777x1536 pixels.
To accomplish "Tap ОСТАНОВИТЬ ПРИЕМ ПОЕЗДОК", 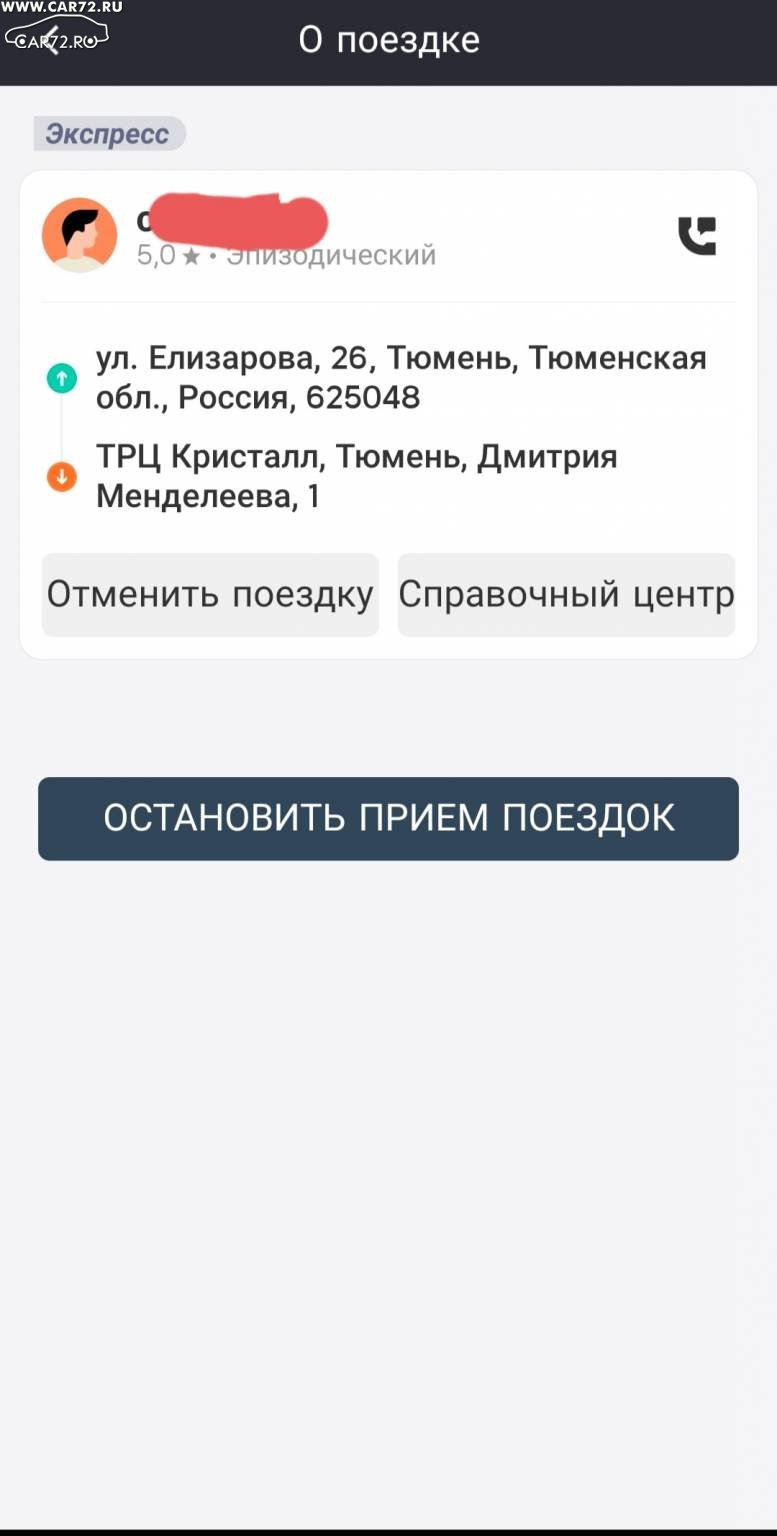I will point(388,818).
